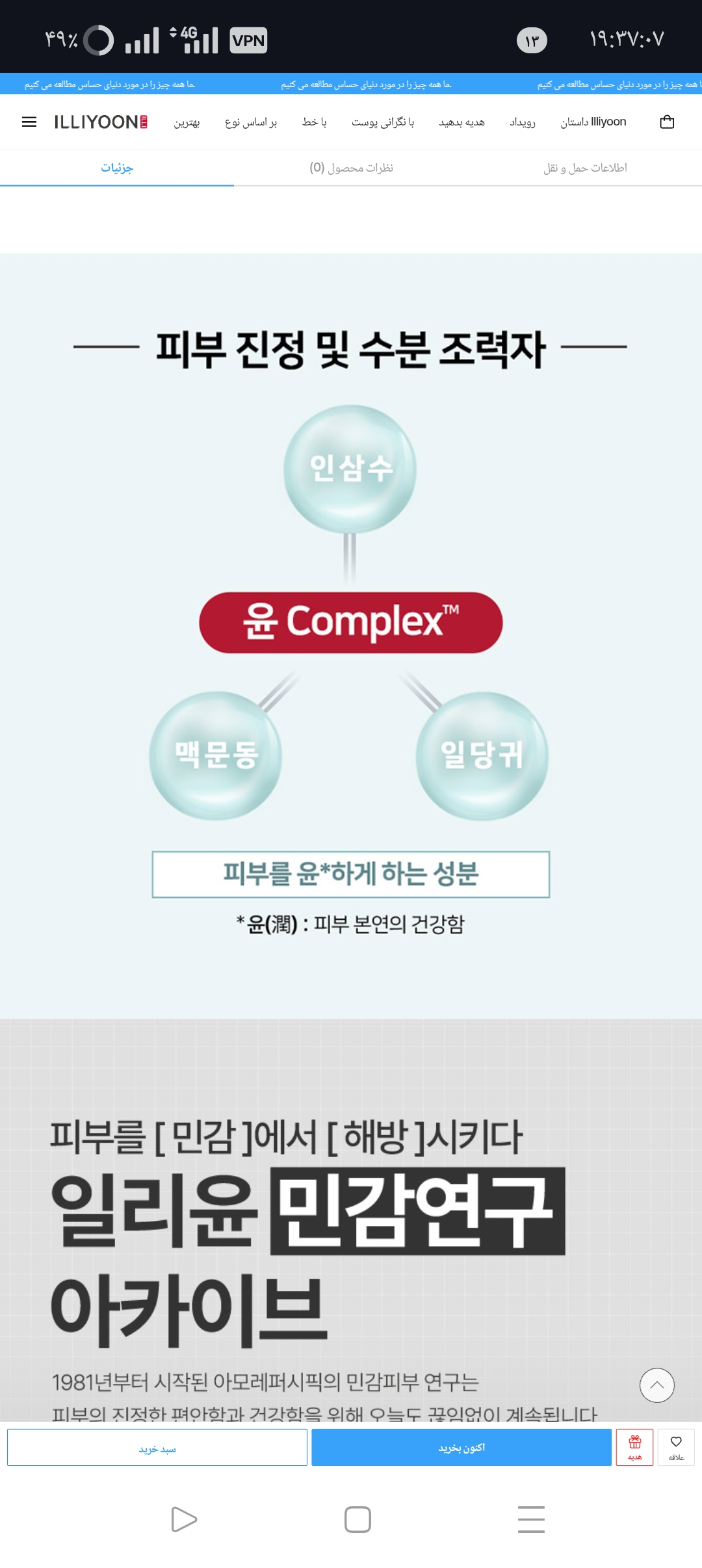Open the hamburger drawer menu
The image size is (702, 1568).
tap(29, 122)
